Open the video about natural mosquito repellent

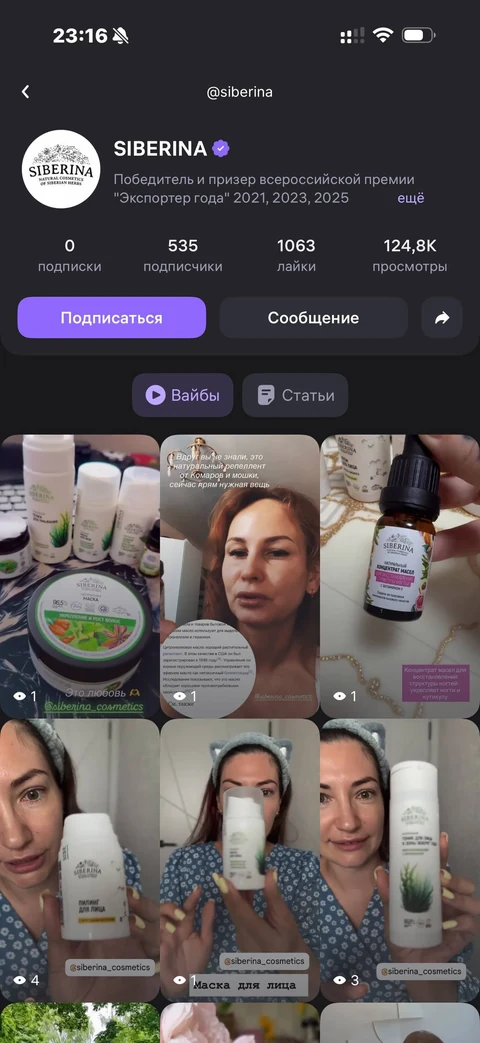(x=240, y=575)
